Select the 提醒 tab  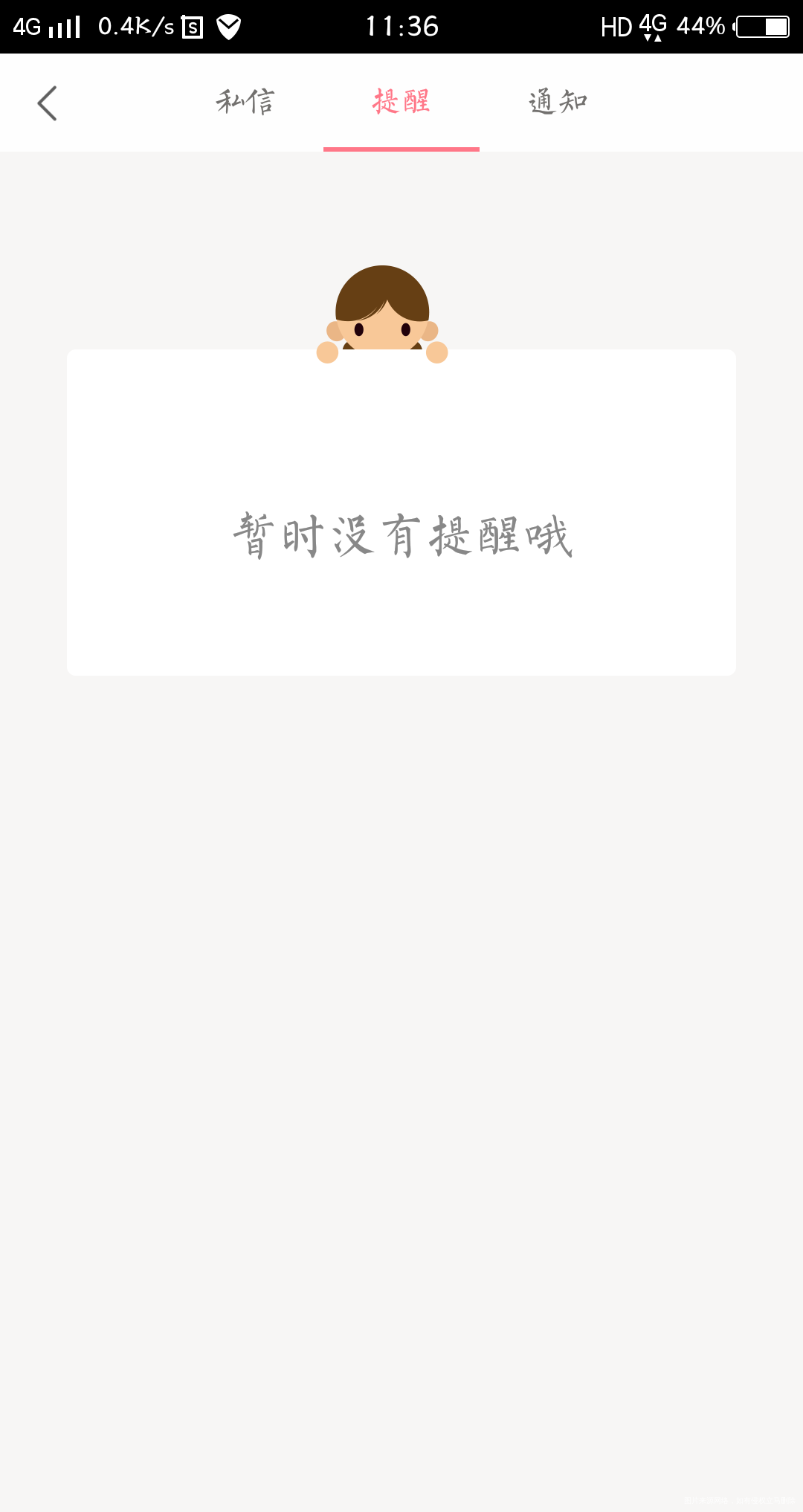coord(401,103)
